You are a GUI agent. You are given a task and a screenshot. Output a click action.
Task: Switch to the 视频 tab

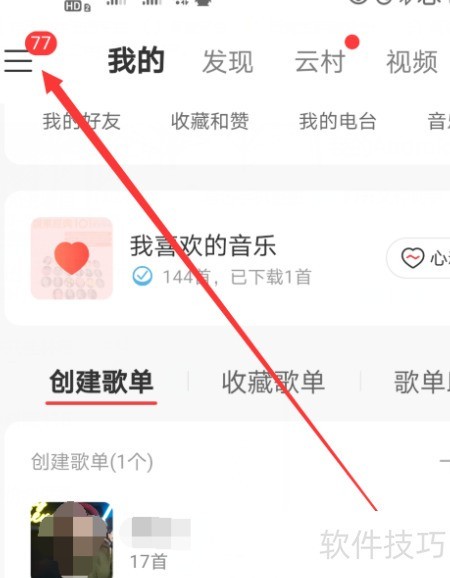(412, 62)
